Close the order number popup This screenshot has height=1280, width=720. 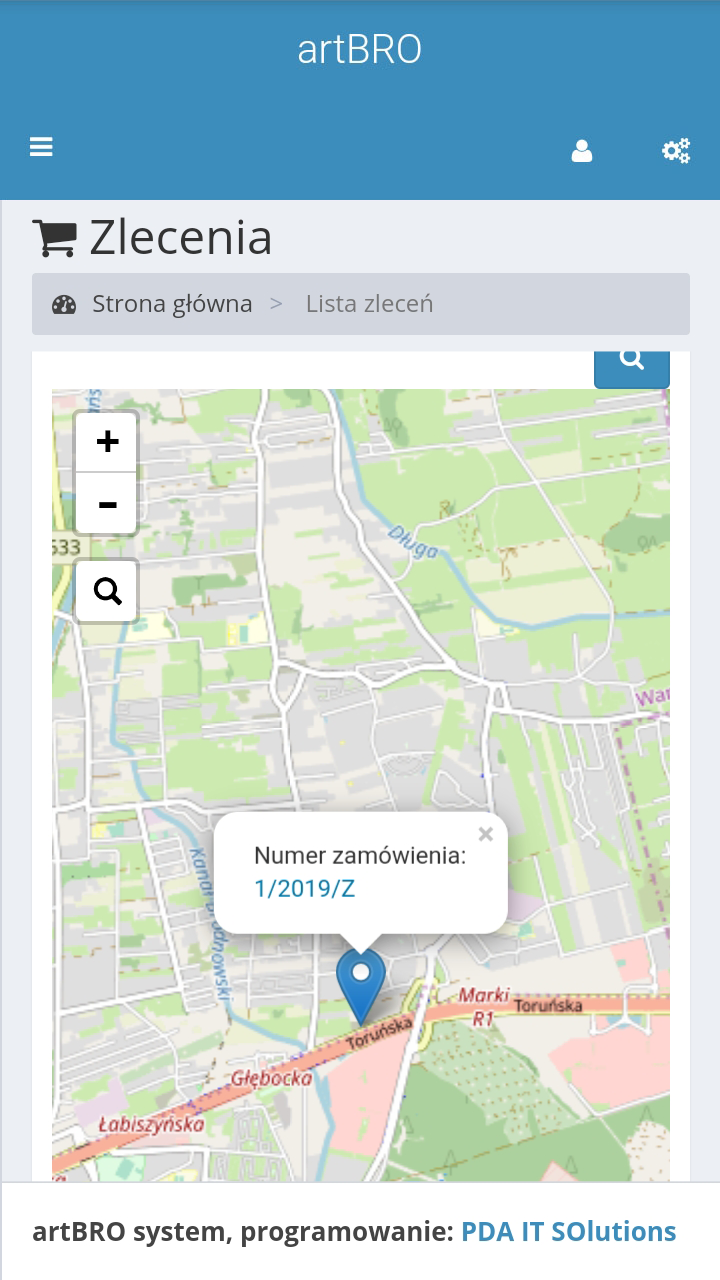pos(486,834)
